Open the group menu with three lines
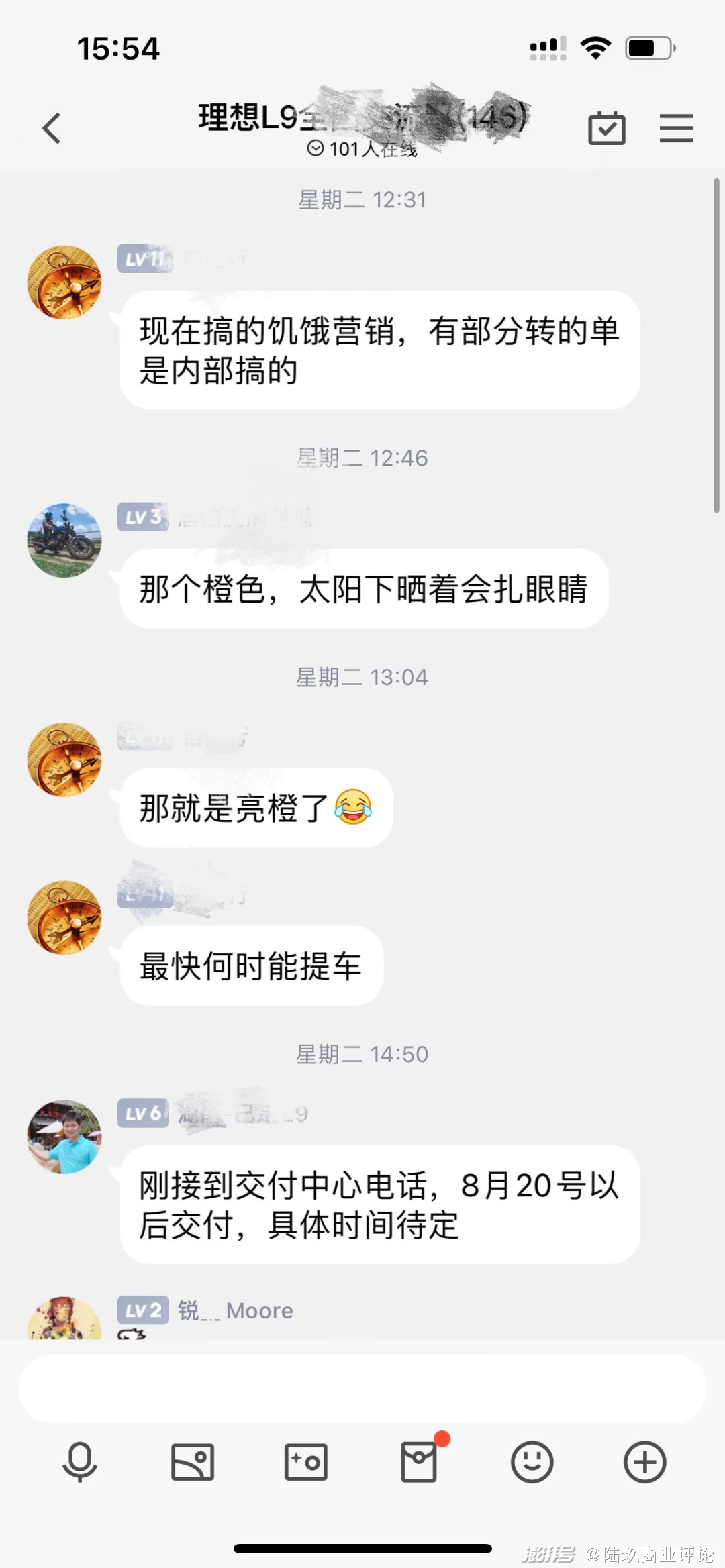Screen dimensions: 725x1568 (676, 128)
